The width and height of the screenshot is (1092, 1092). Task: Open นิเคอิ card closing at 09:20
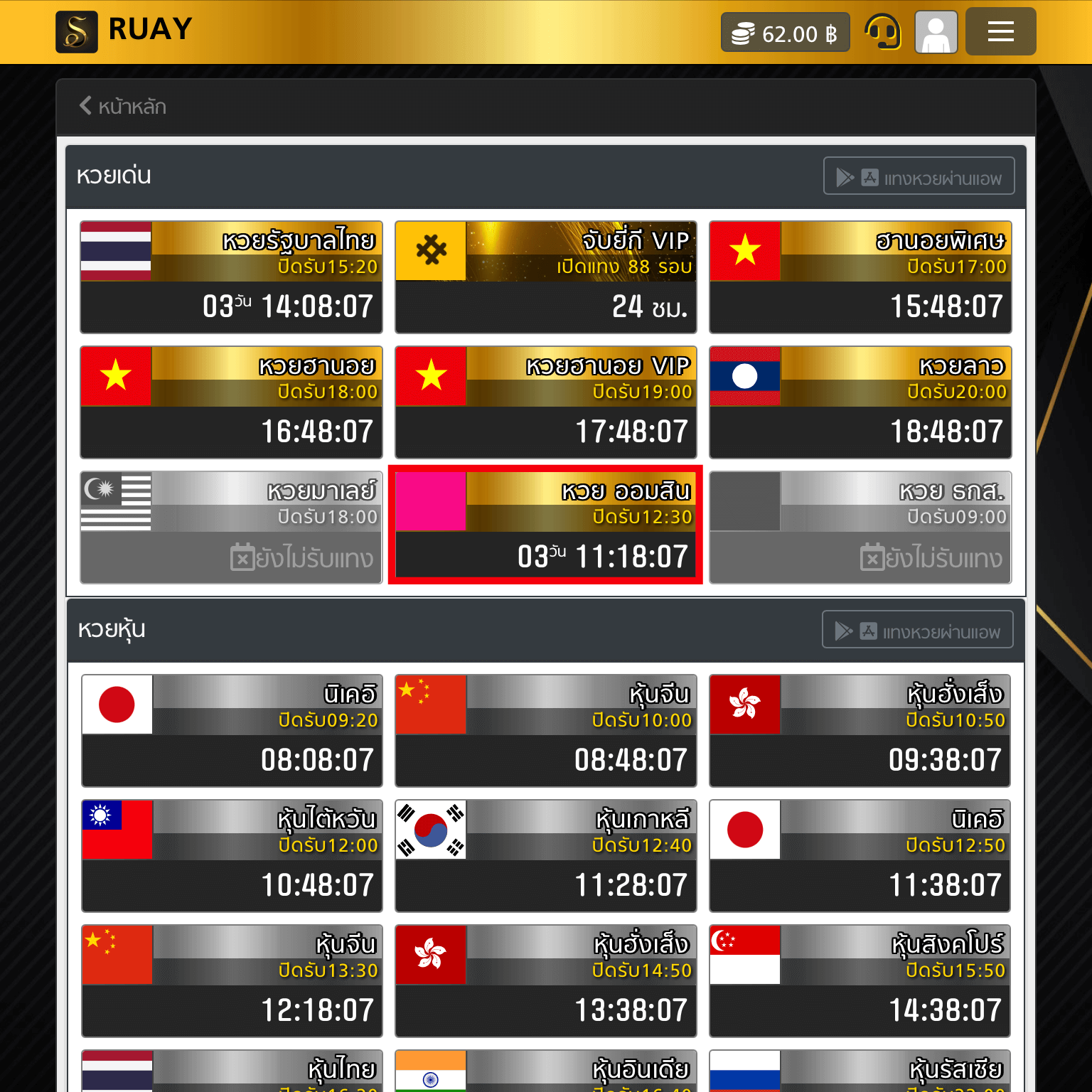(x=231, y=731)
